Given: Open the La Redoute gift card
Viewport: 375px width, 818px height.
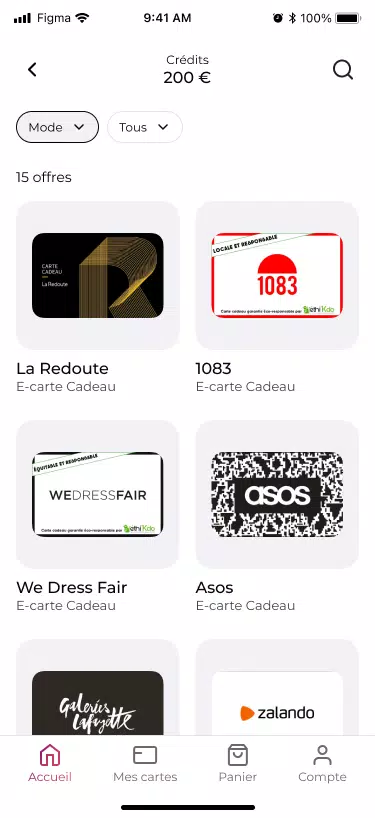Looking at the screenshot, I should [x=98, y=275].
